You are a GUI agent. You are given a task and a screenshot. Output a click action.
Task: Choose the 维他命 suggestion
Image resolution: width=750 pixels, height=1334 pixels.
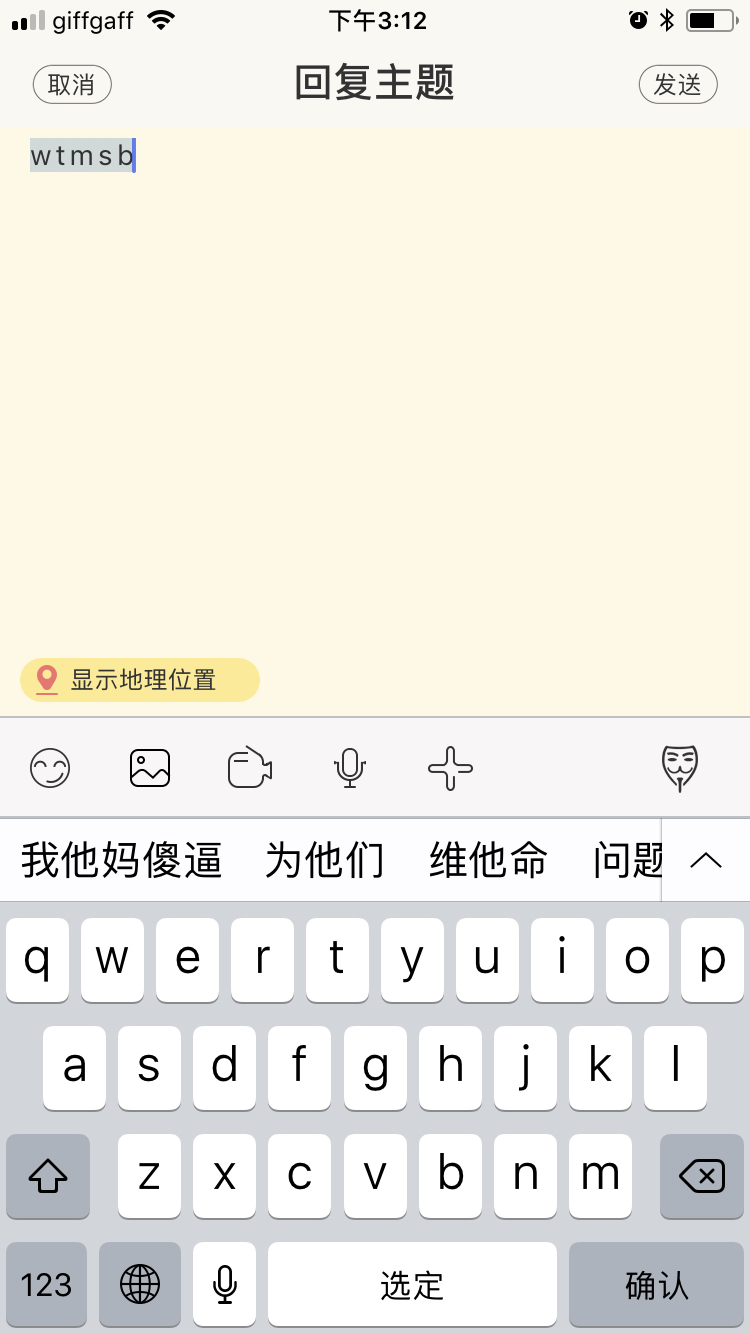click(487, 860)
